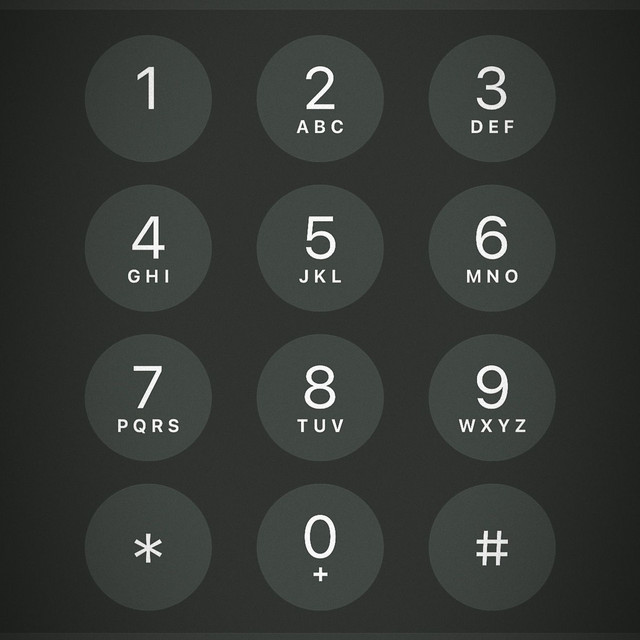
Task: Dial 5 JKL
Action: (320, 247)
